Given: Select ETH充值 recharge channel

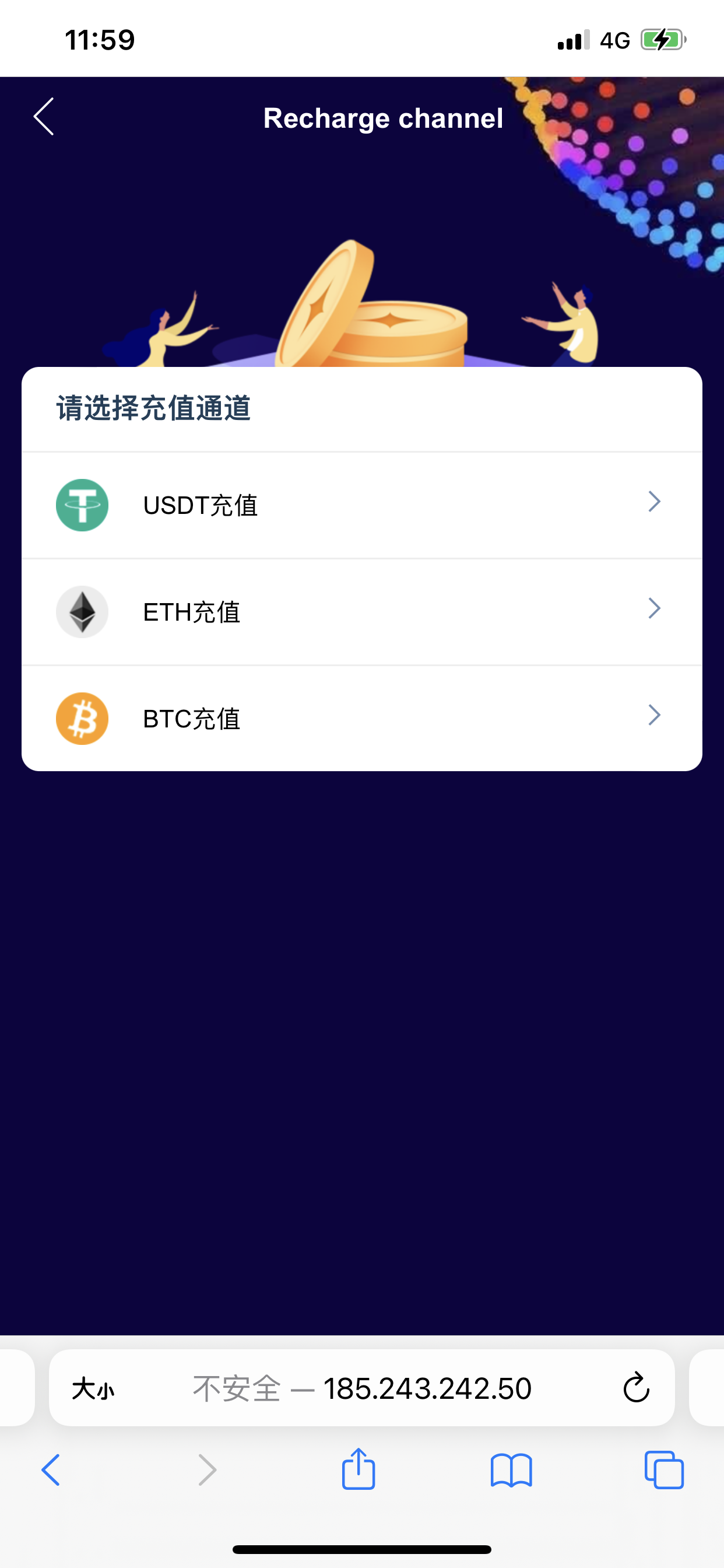Looking at the screenshot, I should [x=361, y=612].
